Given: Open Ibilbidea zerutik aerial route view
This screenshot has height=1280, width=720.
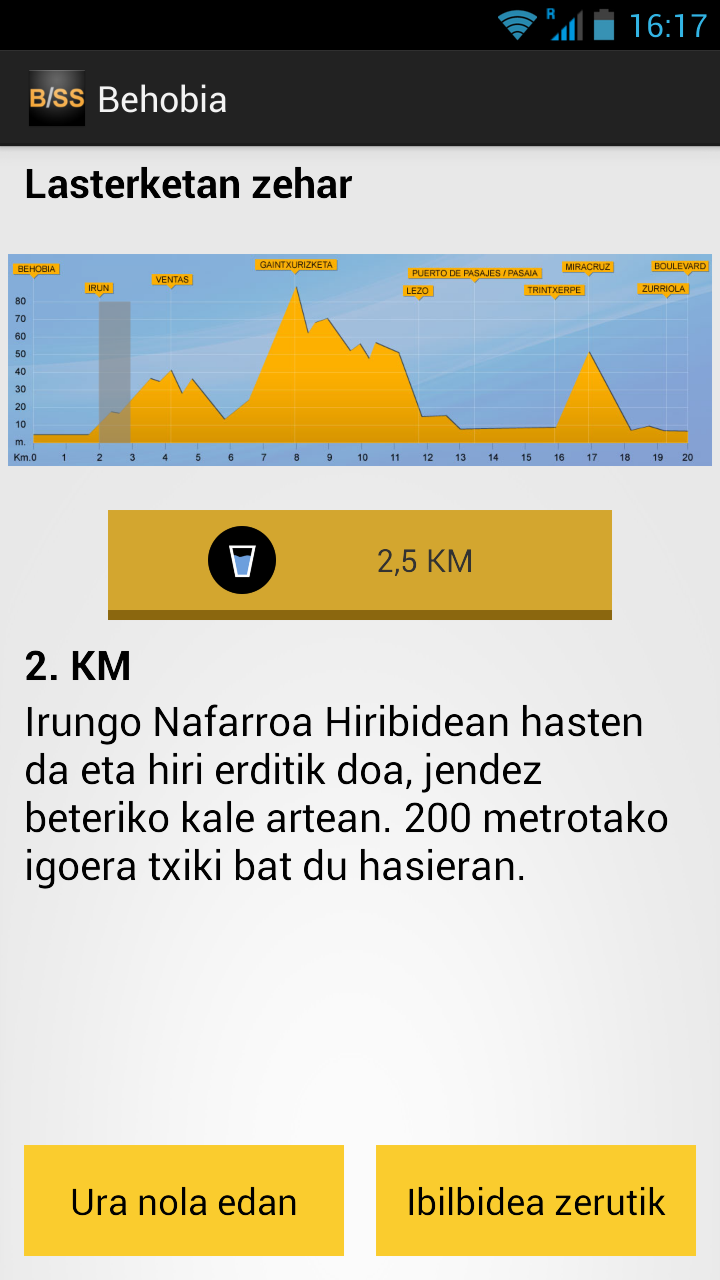Looking at the screenshot, I should (536, 1200).
